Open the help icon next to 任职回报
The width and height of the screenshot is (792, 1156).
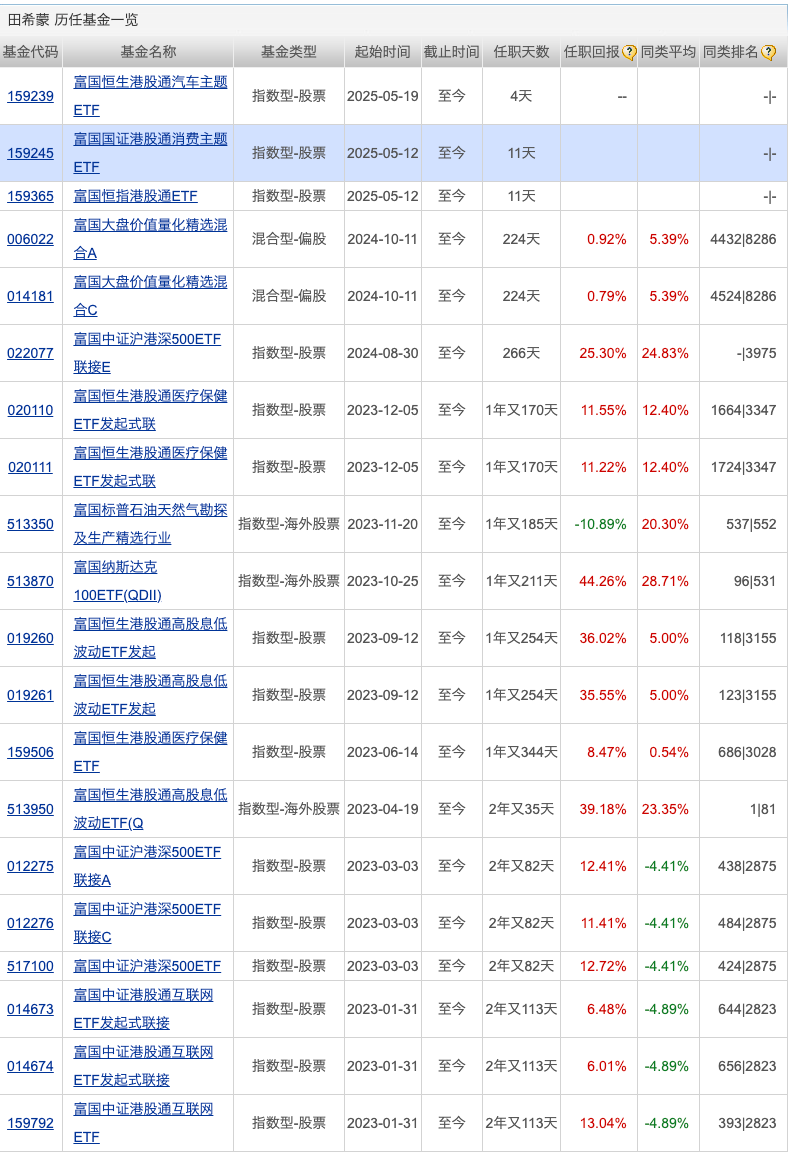(x=629, y=53)
